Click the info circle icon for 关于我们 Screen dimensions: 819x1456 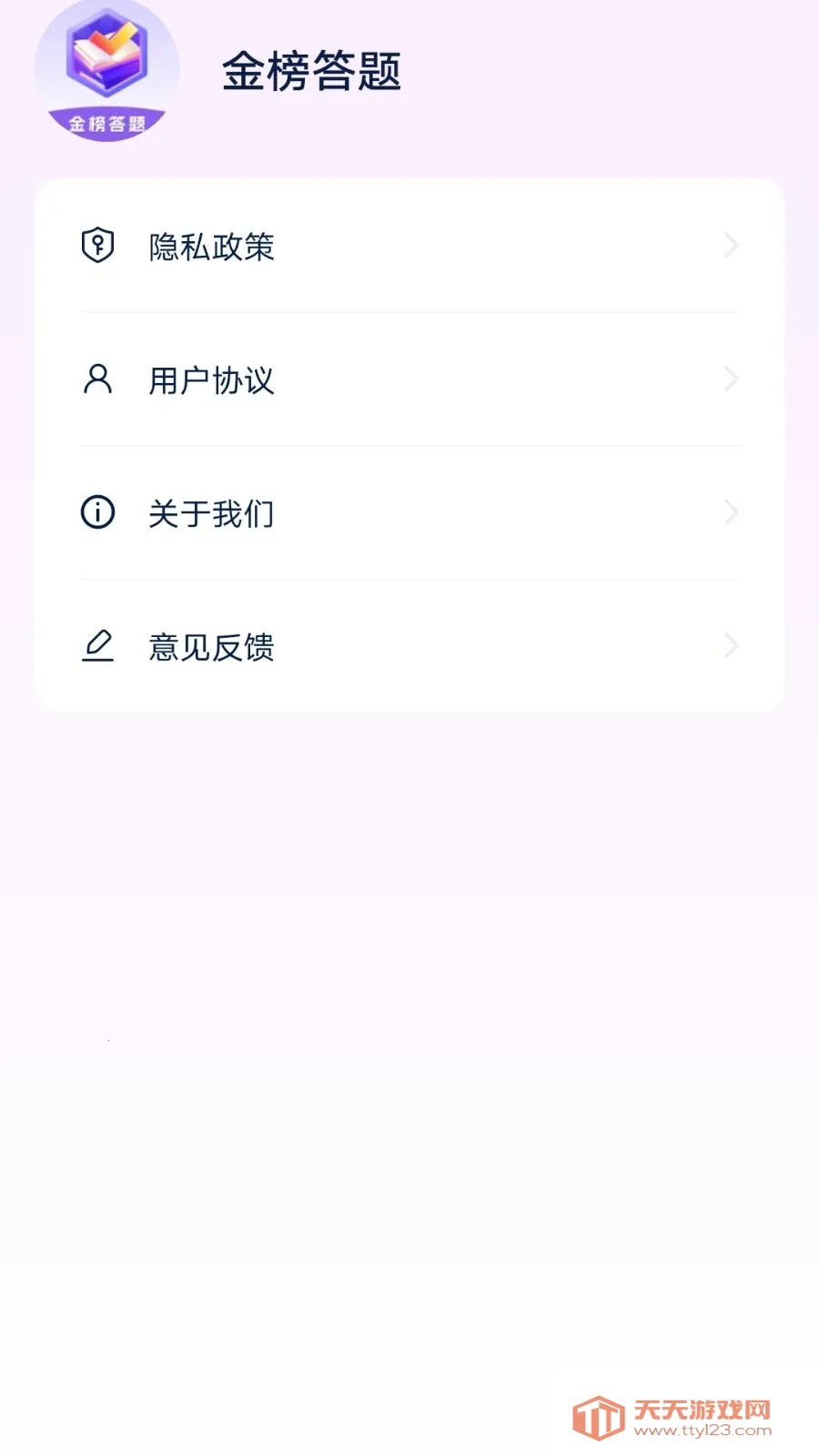click(x=97, y=512)
